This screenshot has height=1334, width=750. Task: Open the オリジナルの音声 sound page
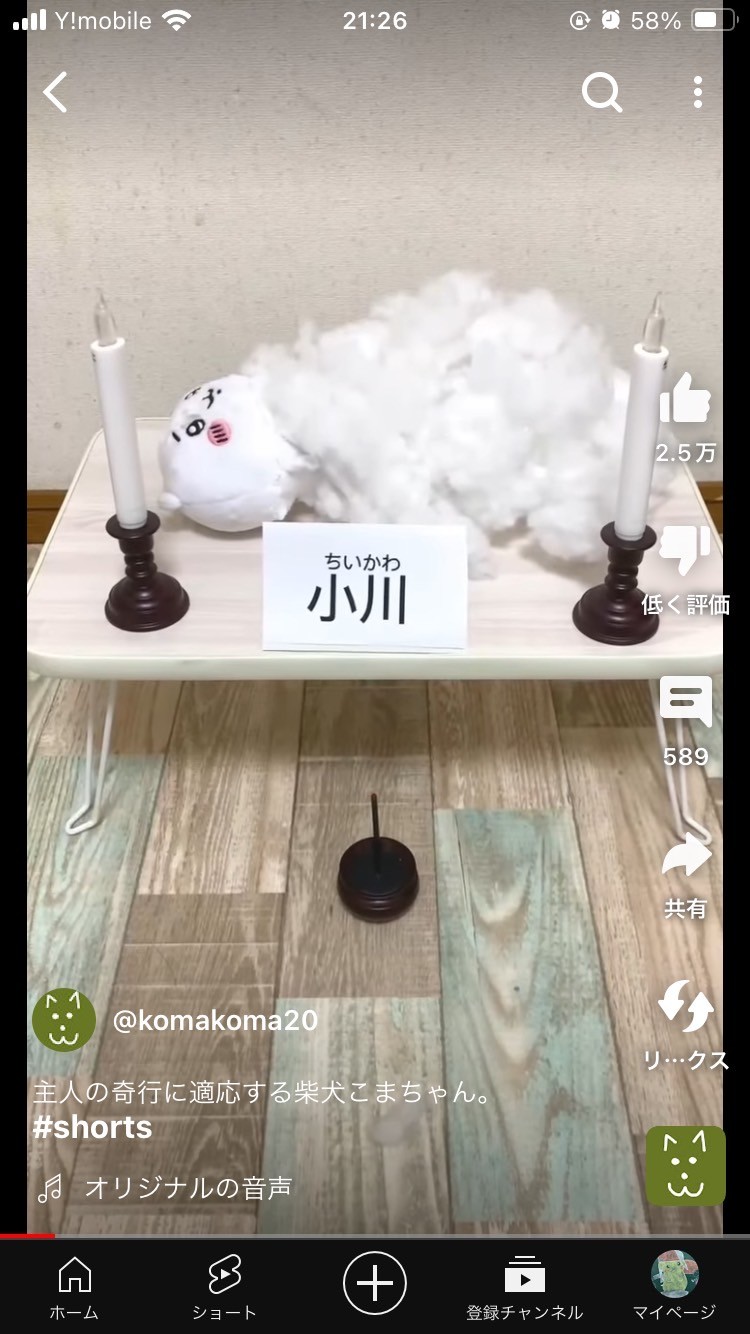tap(187, 1188)
